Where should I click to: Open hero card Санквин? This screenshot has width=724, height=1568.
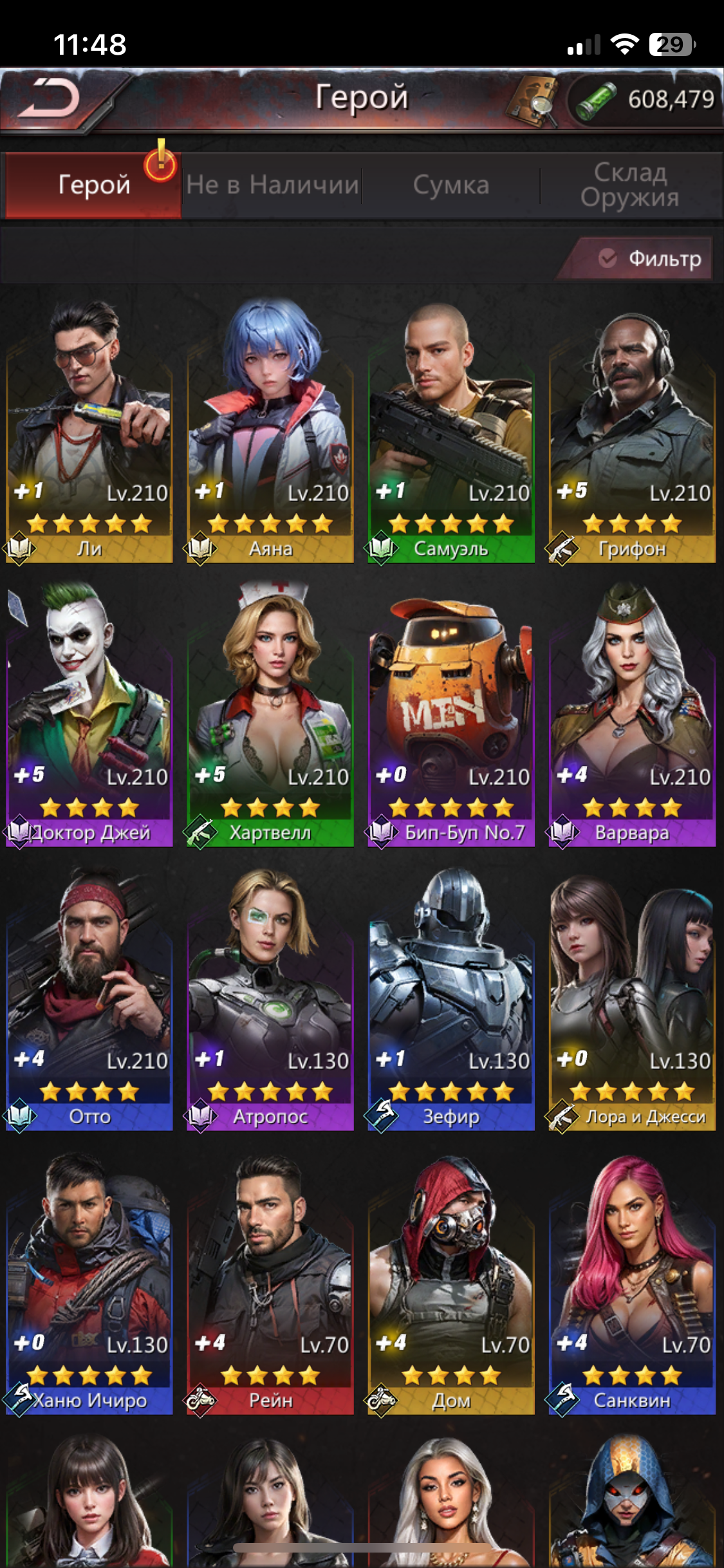[632, 1283]
